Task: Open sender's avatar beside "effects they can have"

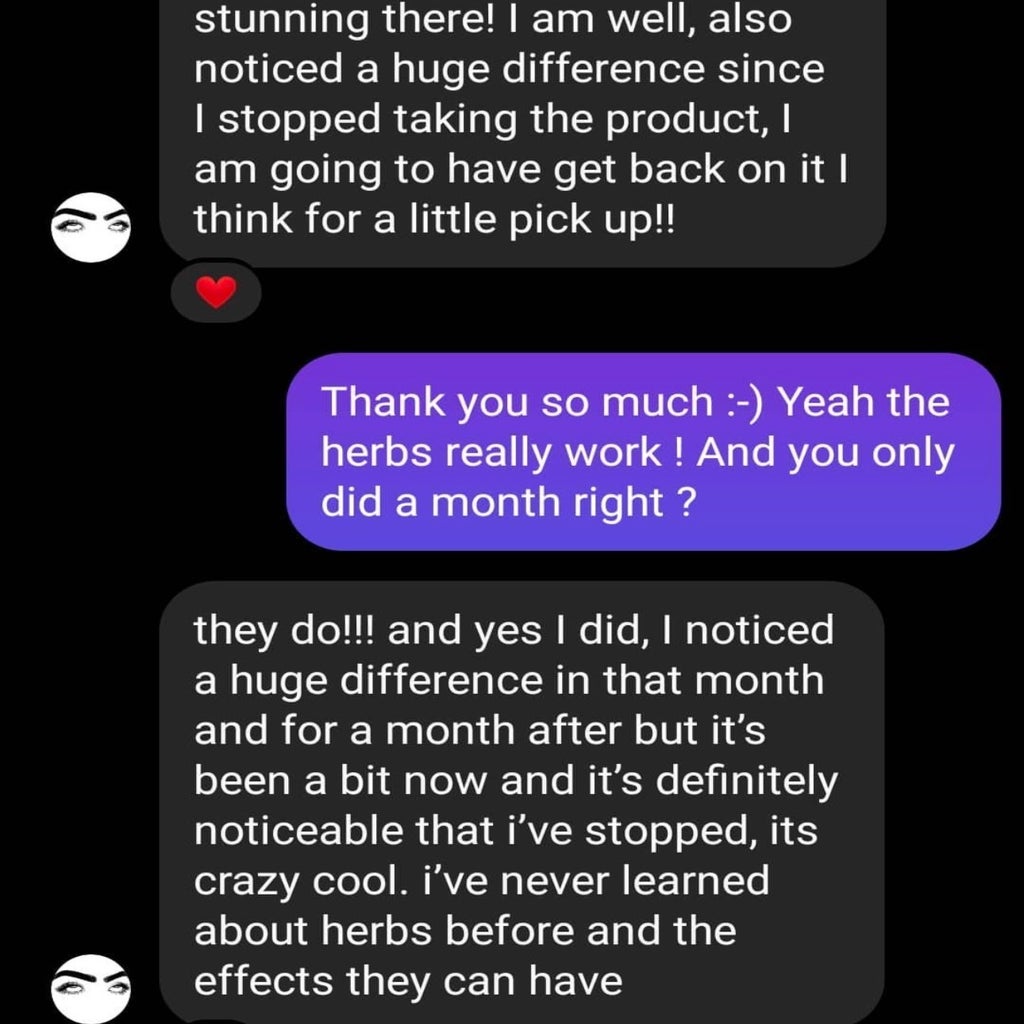Action: 91,988
